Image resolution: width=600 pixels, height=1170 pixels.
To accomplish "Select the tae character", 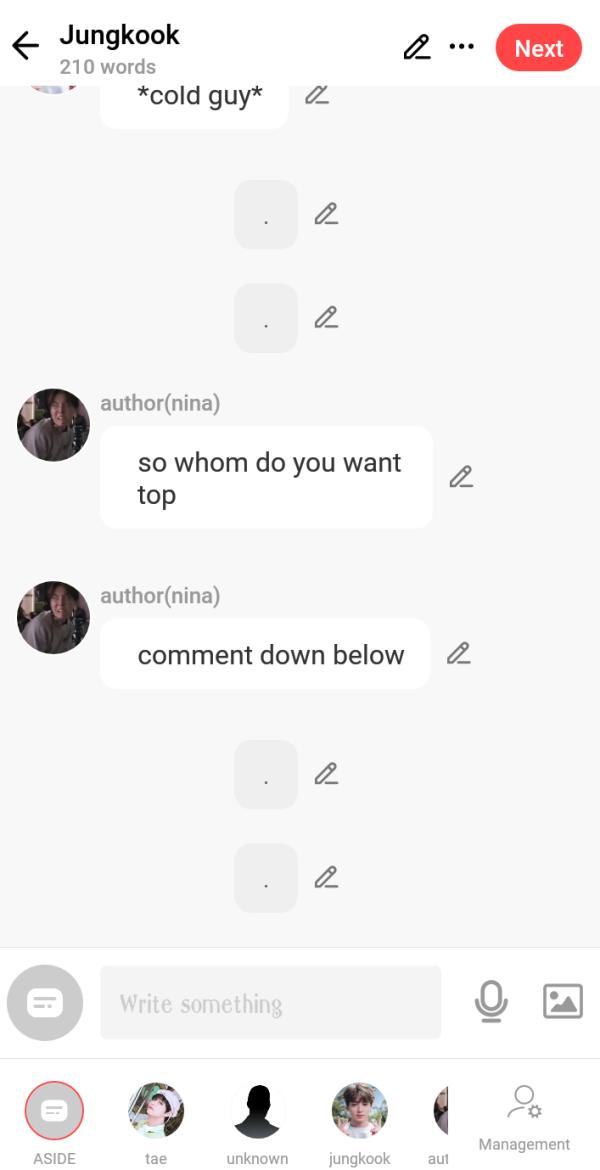I will pyautogui.click(x=156, y=1112).
